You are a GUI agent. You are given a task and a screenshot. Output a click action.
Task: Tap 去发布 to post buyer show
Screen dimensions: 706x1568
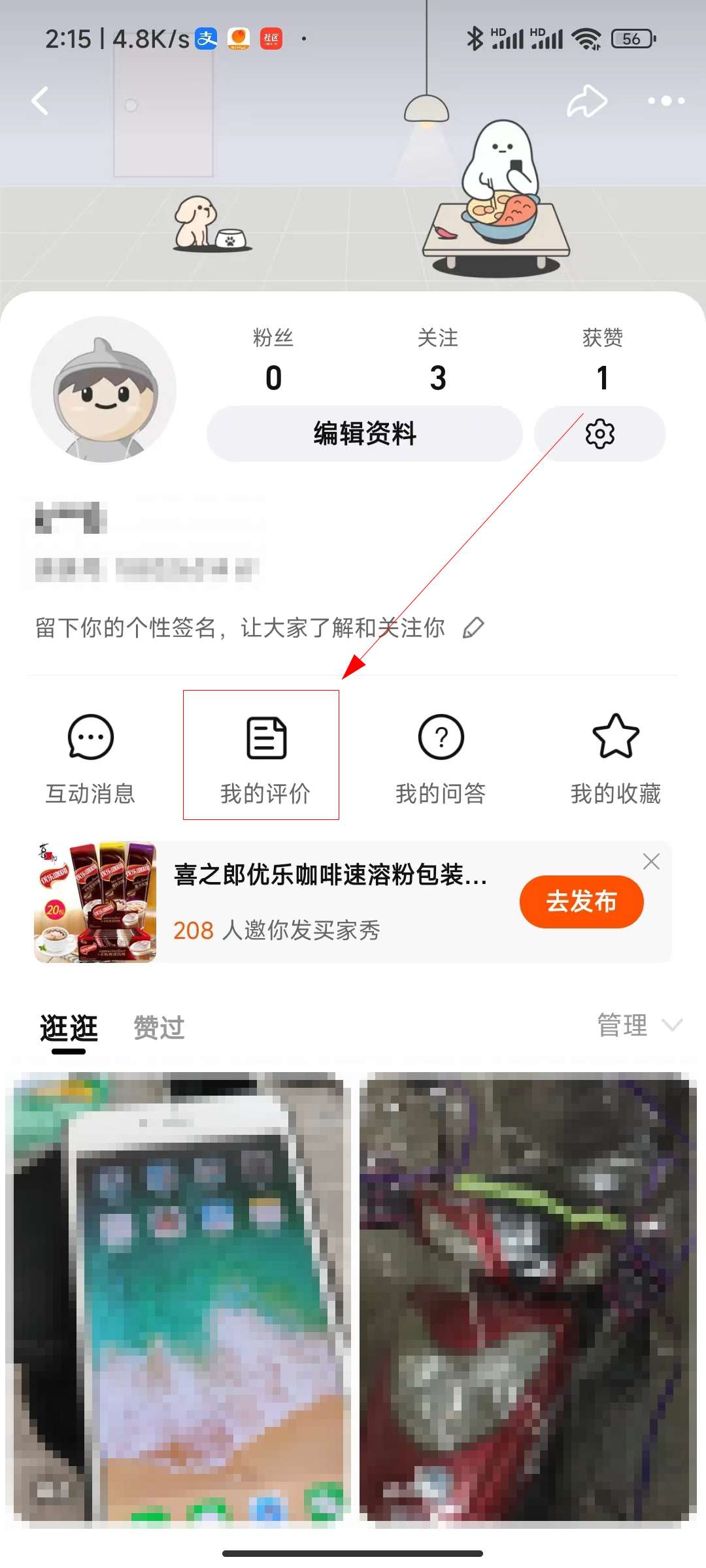(x=581, y=902)
